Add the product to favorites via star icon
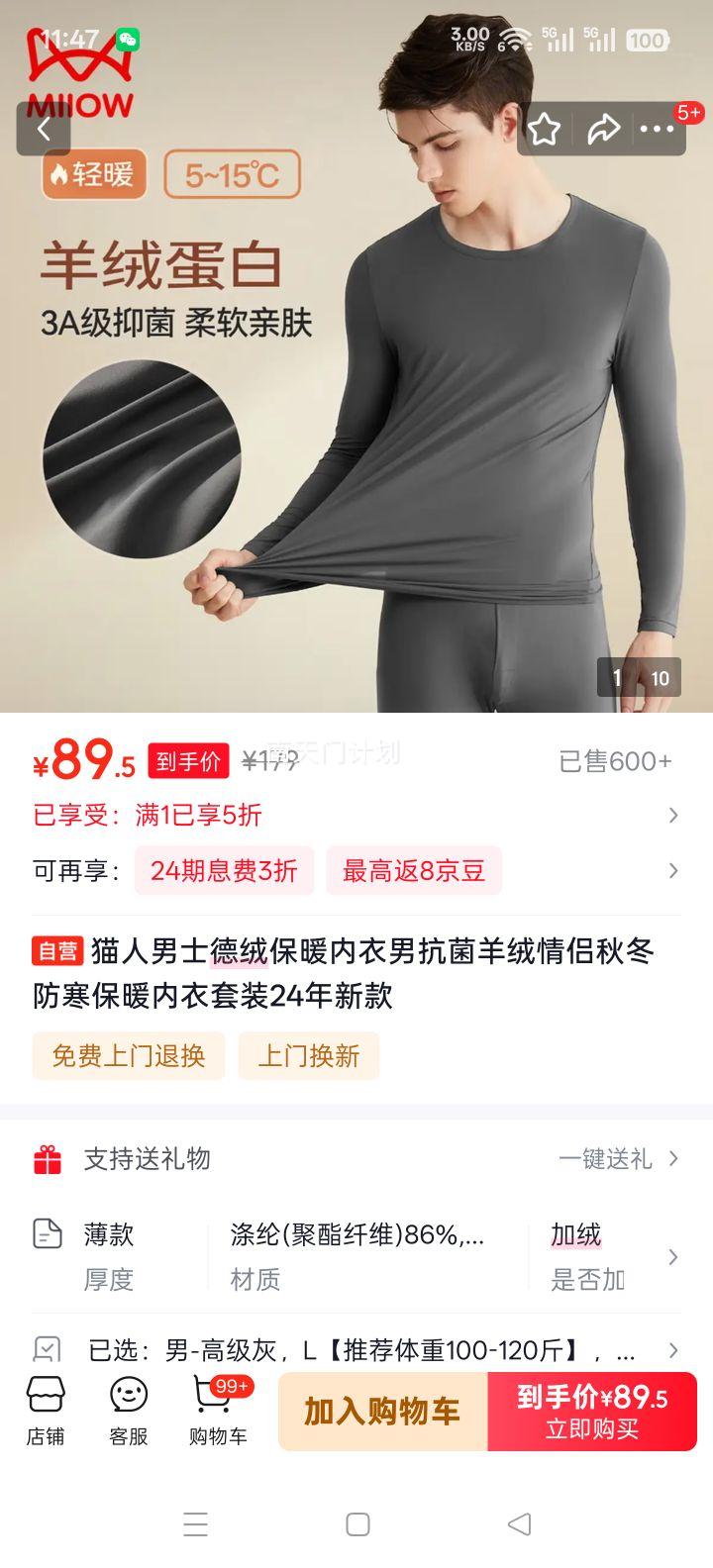This screenshot has width=713, height=1568. [545, 129]
